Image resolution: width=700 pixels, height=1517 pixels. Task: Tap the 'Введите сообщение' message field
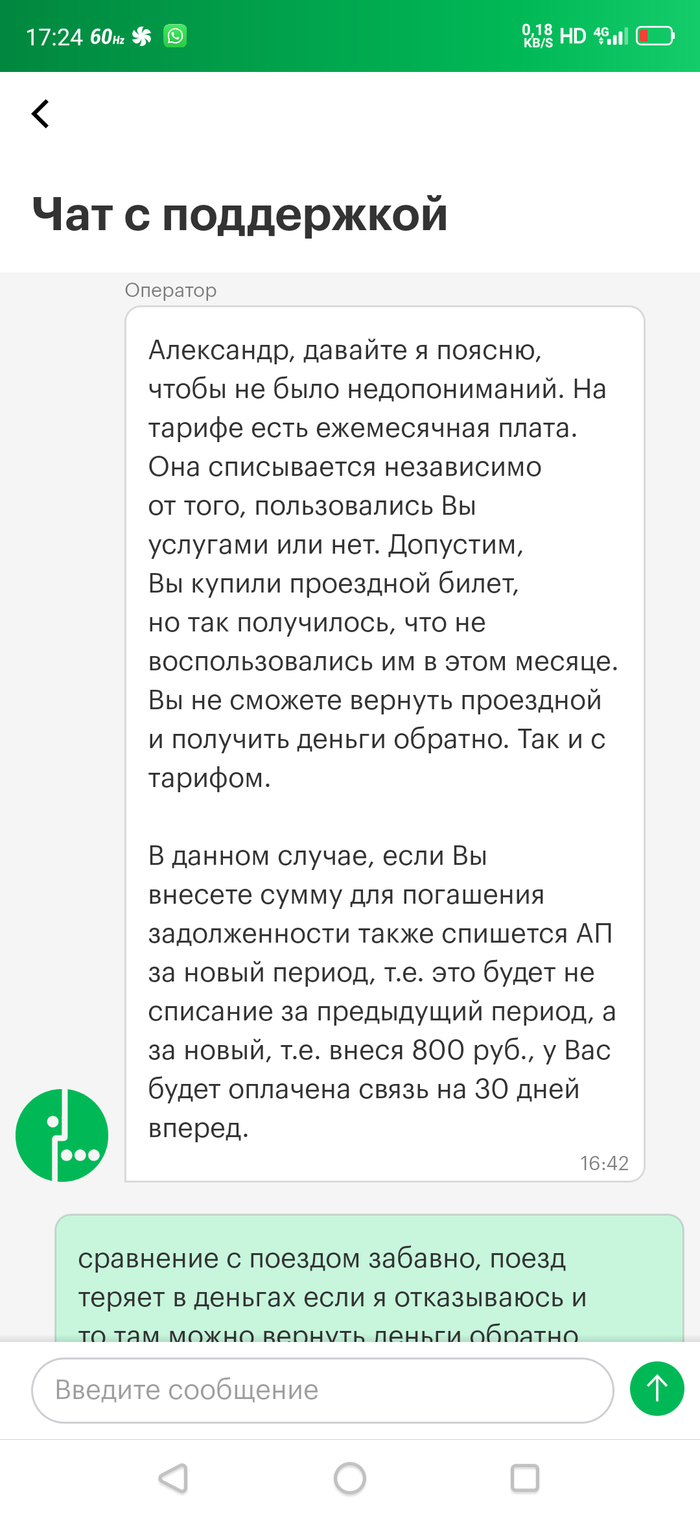coord(322,1389)
